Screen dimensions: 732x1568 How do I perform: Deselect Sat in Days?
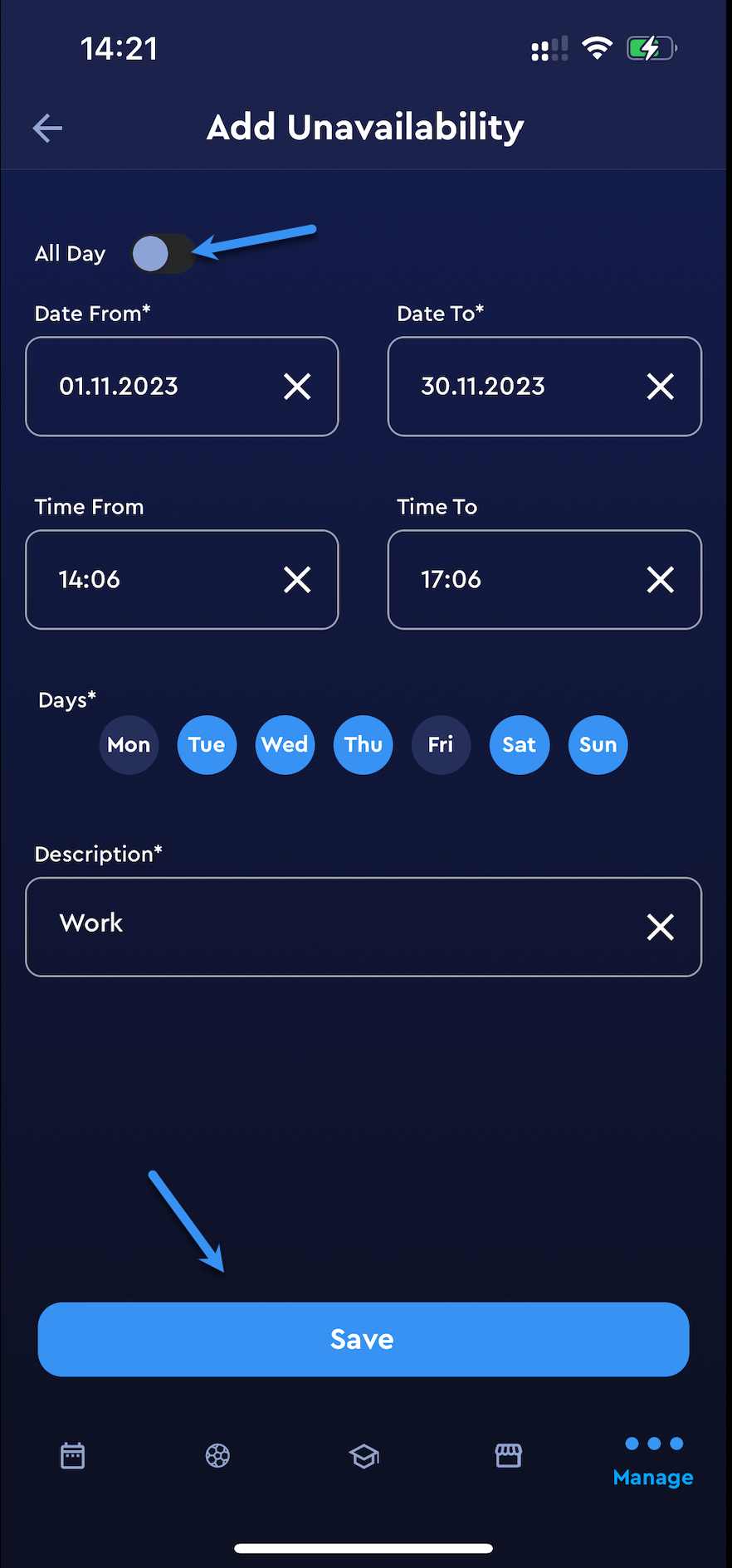point(520,745)
